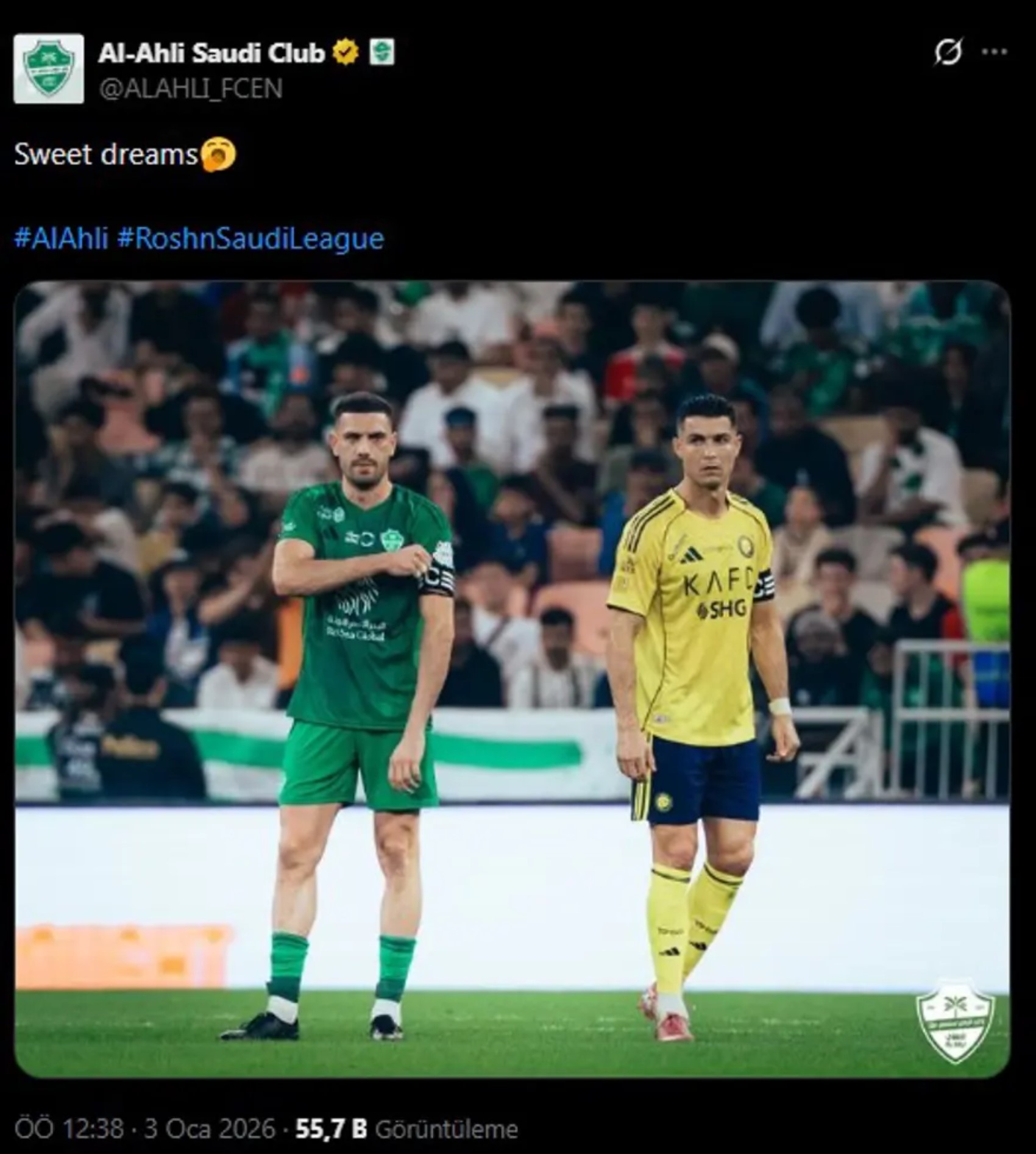The height and width of the screenshot is (1154, 1036).
Task: Open the #AlAhli hashtag
Action: click(61, 238)
